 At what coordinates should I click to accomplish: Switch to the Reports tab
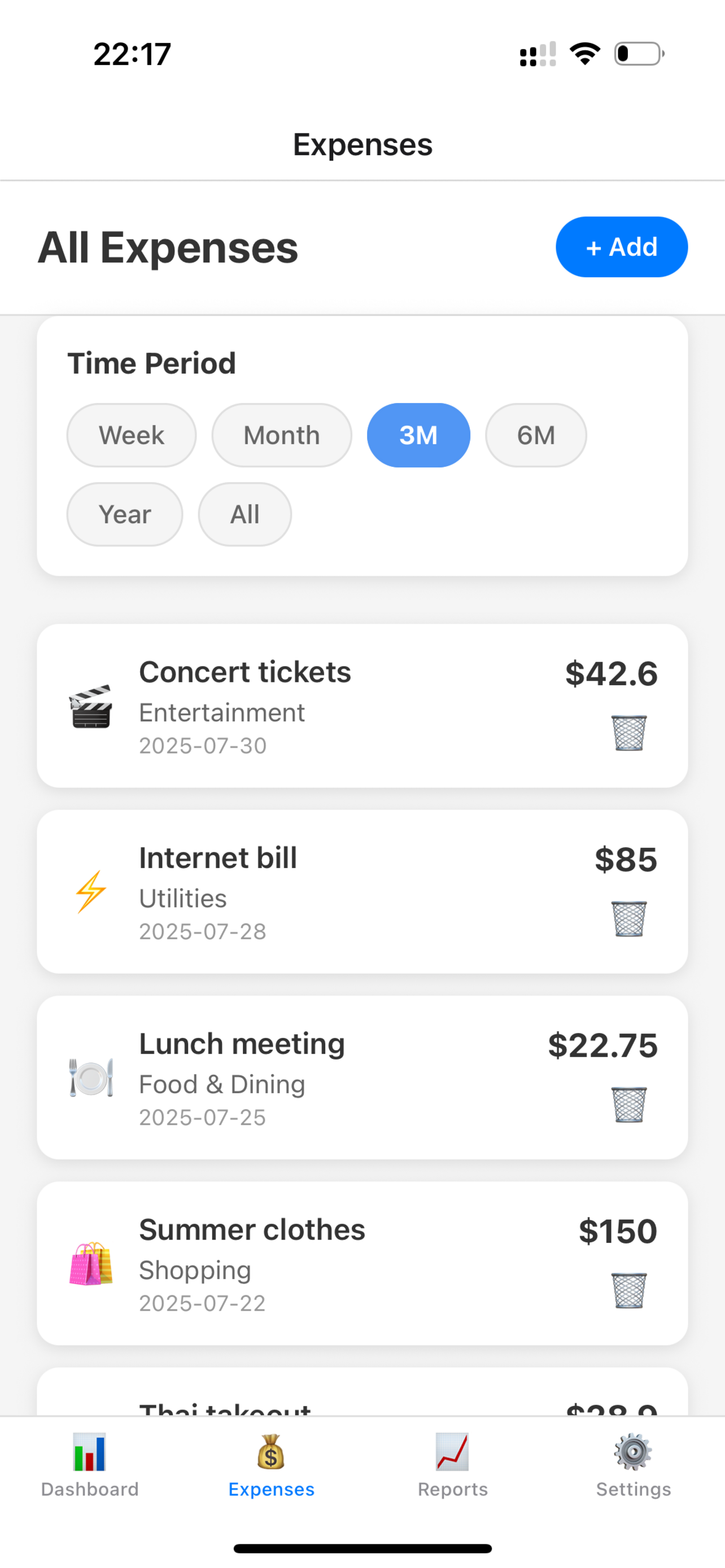click(x=453, y=1466)
